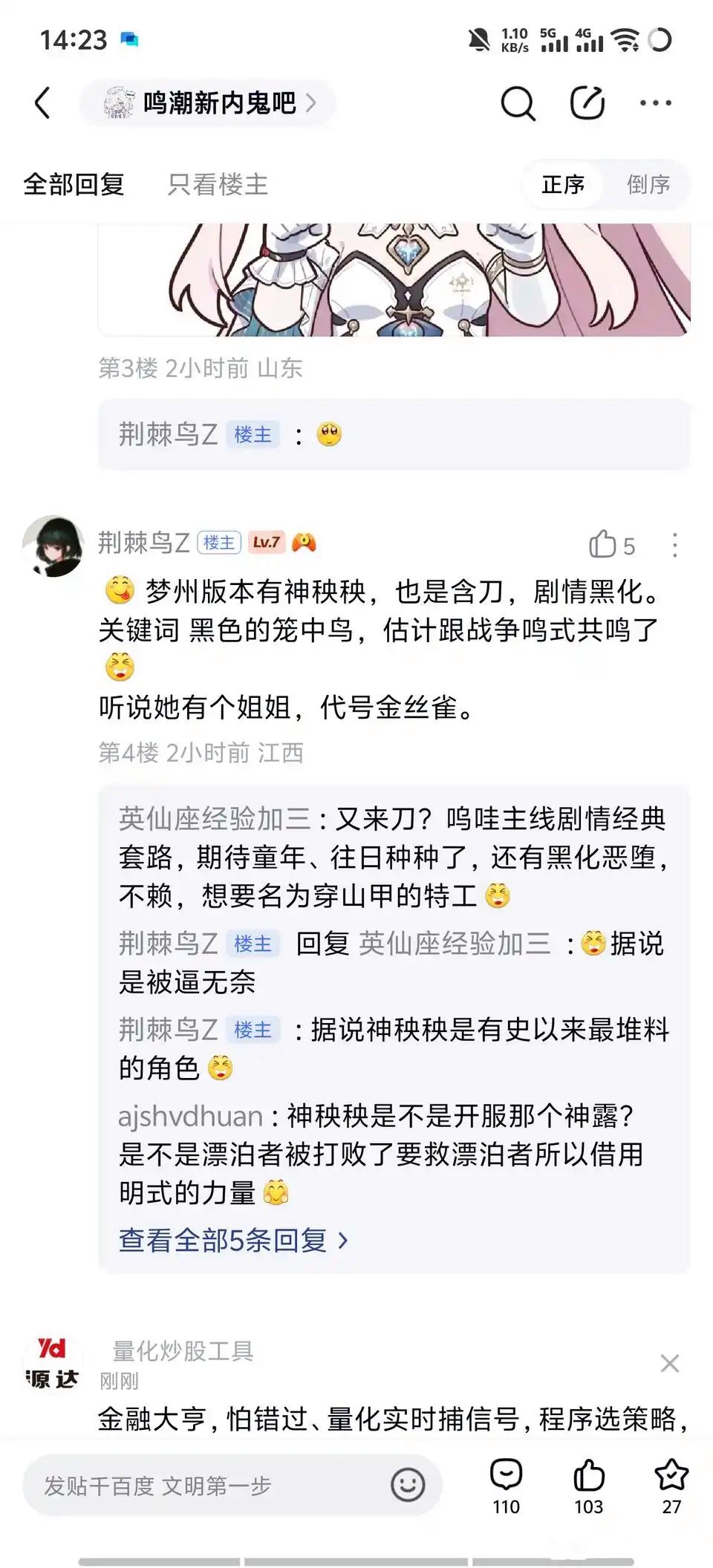The width and height of the screenshot is (713, 1568).
Task: Open 荆棘鸟Z's profile avatar
Action: pyautogui.click(x=53, y=546)
